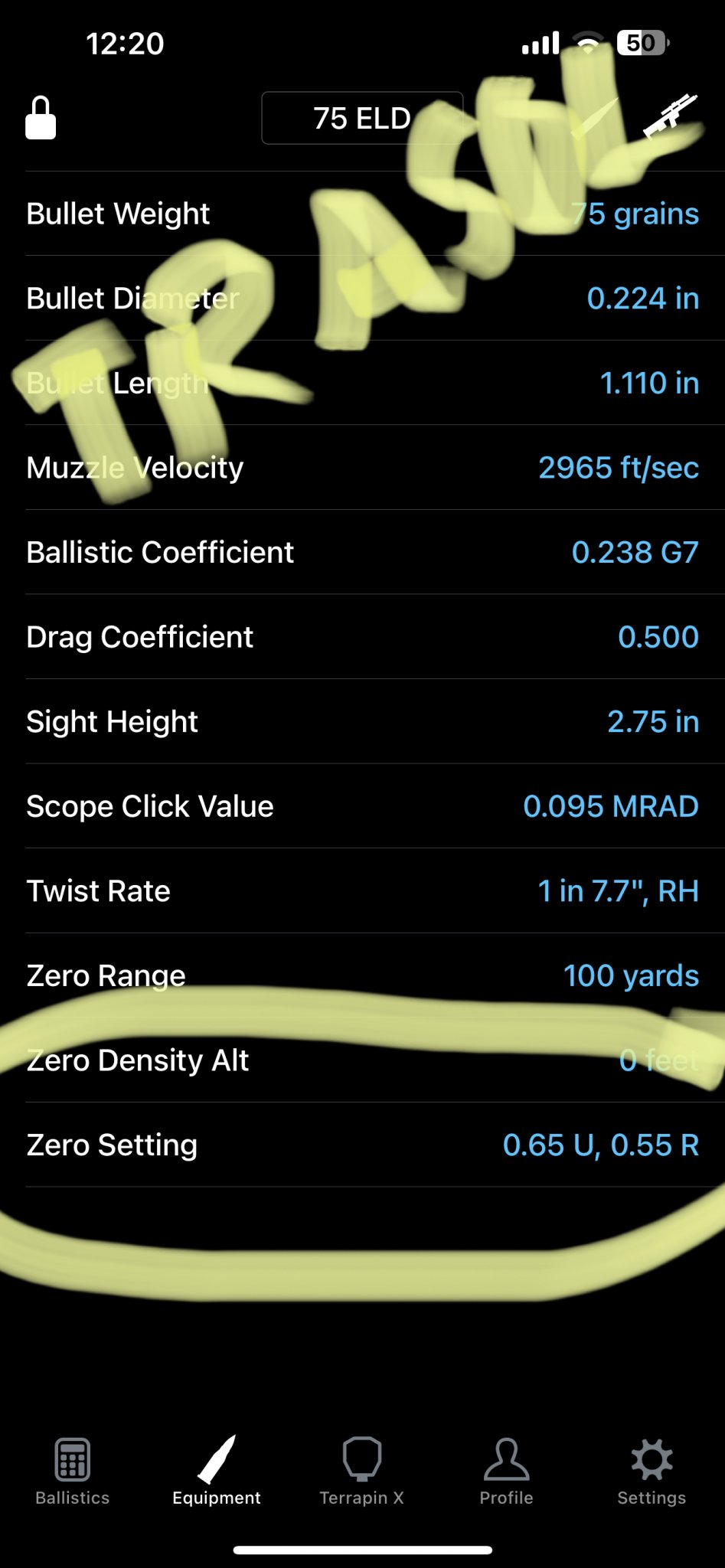Go to the Terrapin X tab

click(361, 1472)
